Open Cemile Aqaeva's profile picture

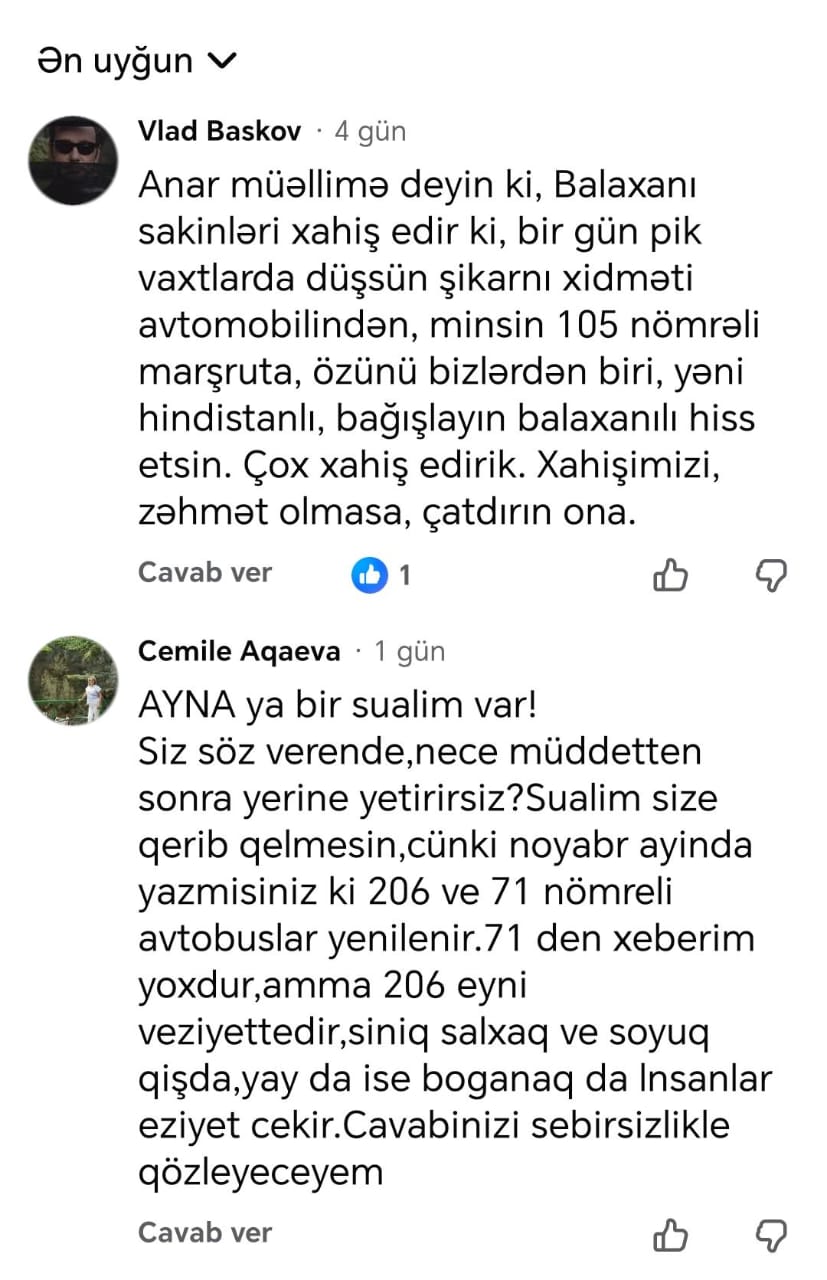72,680
